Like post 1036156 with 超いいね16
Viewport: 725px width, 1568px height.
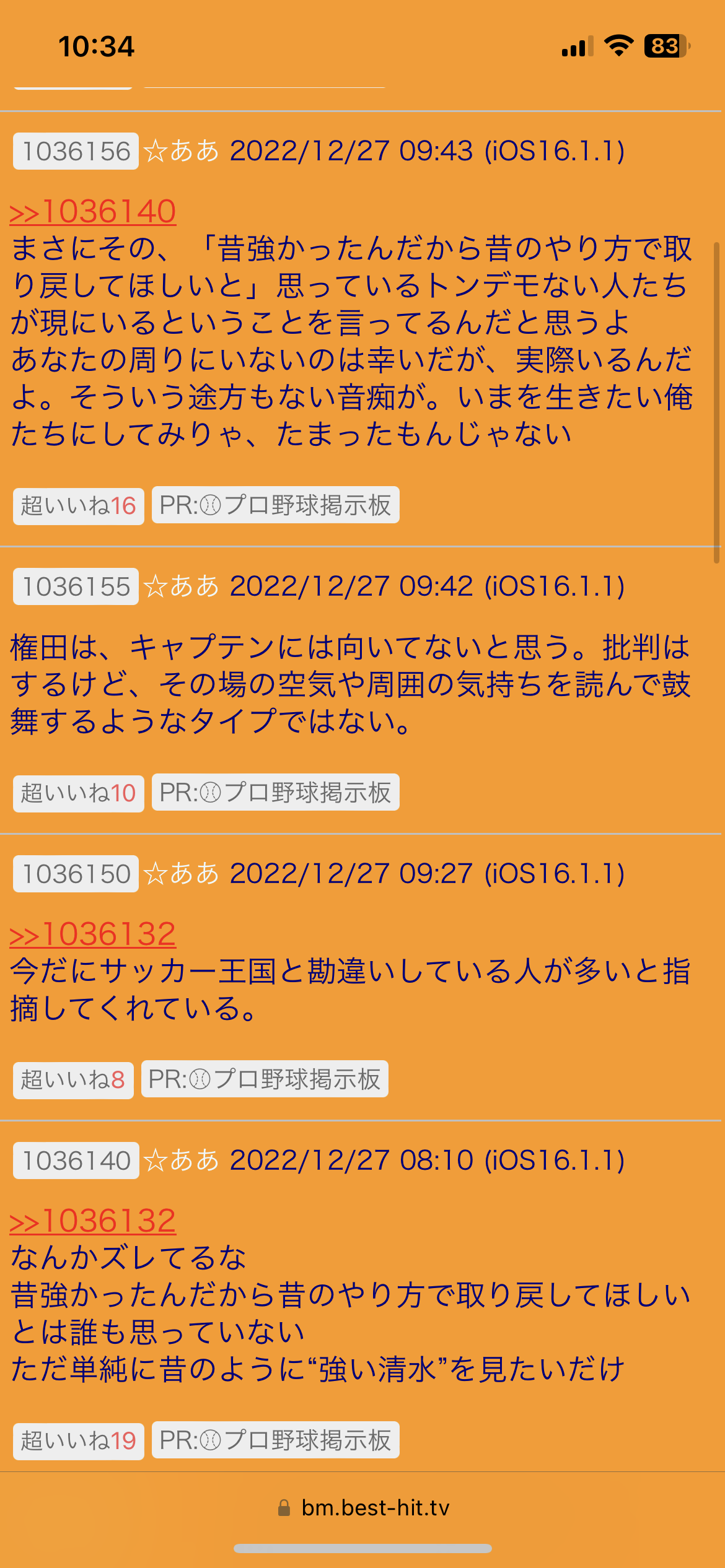click(x=78, y=506)
